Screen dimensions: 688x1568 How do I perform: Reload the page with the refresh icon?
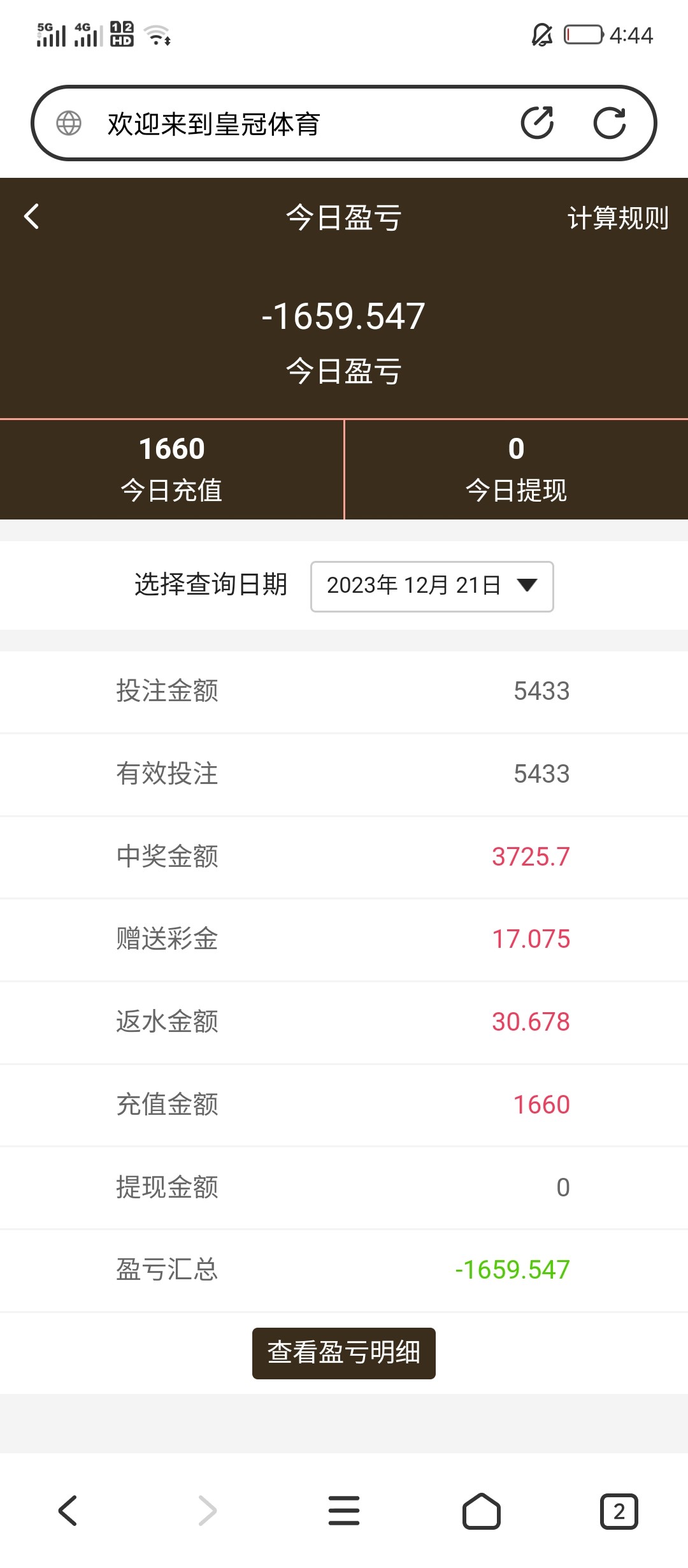pyautogui.click(x=609, y=123)
